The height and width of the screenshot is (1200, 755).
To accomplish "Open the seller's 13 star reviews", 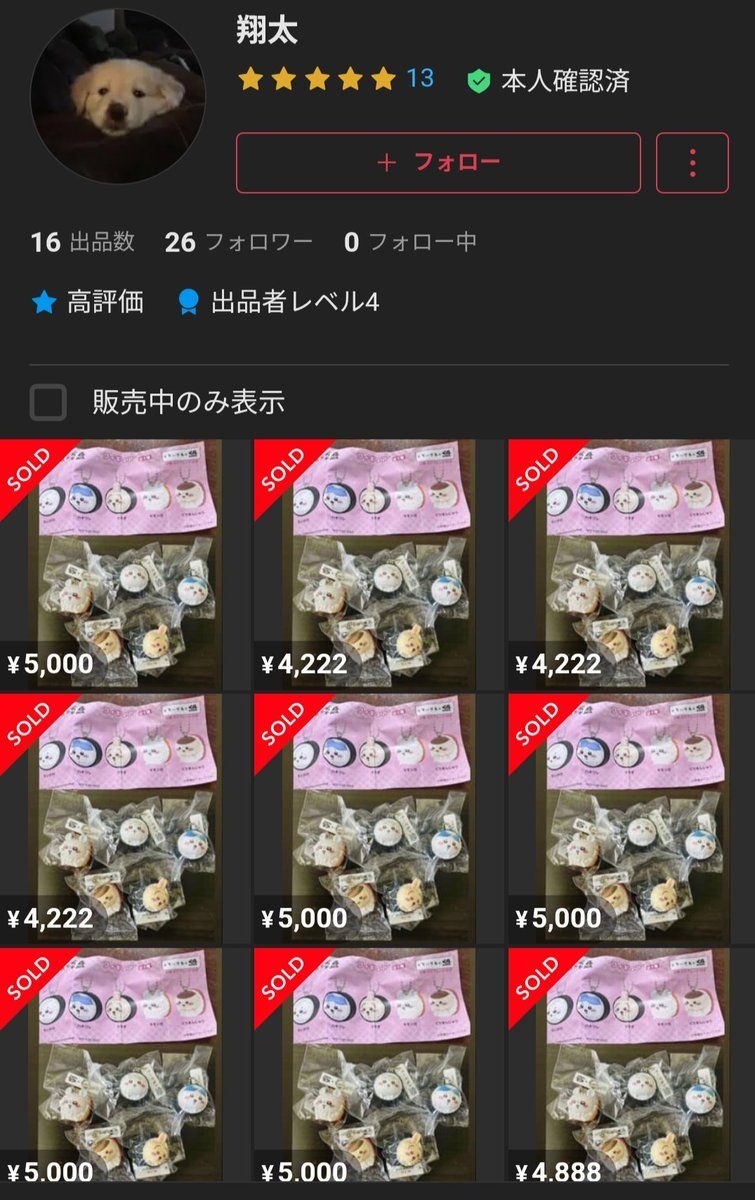I will click(336, 79).
